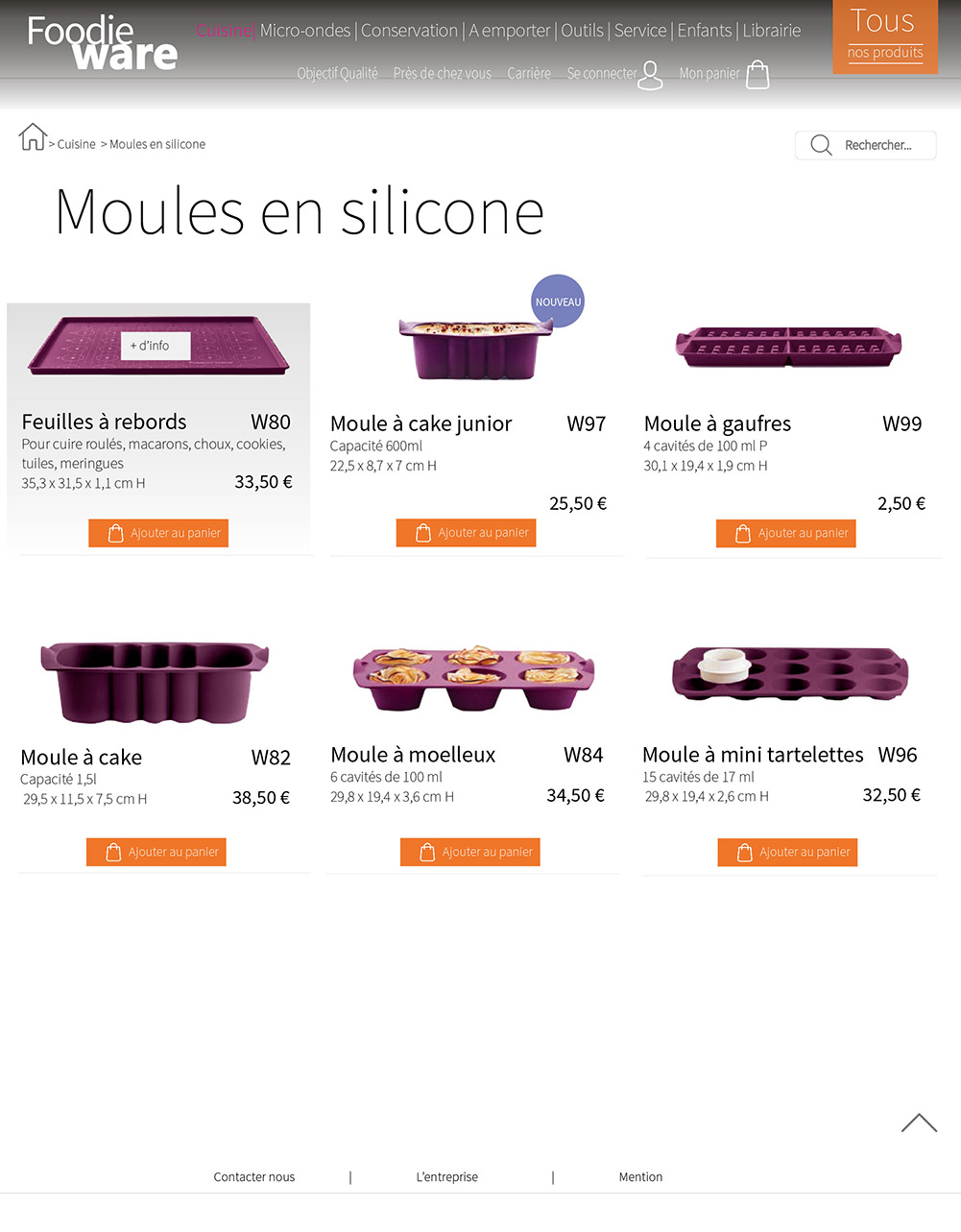Screen dimensions: 961x1232
Task: Click + d'info on Feuilles à rebords
Action: pyautogui.click(x=155, y=345)
